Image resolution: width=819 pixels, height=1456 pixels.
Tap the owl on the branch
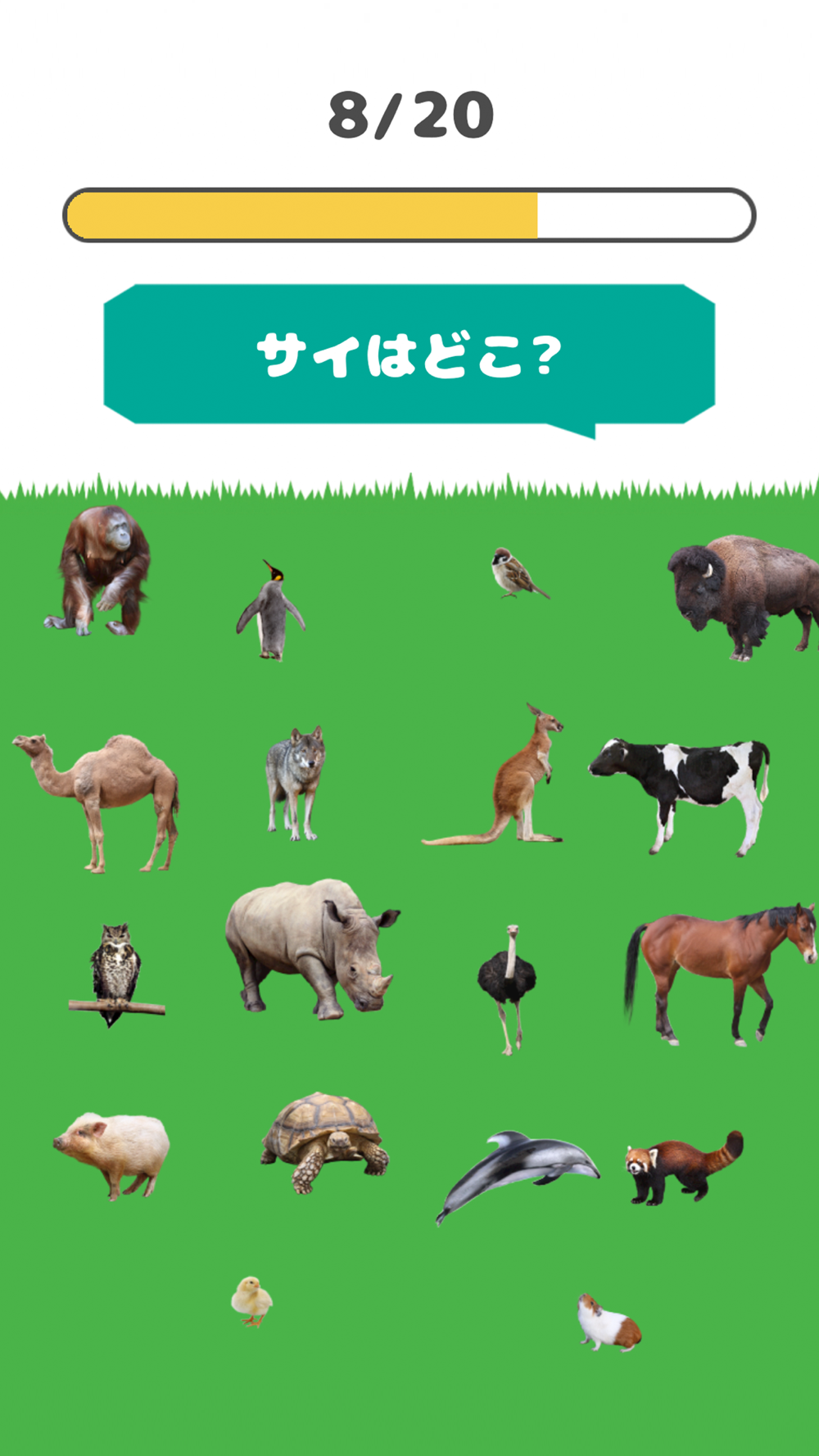point(115,975)
